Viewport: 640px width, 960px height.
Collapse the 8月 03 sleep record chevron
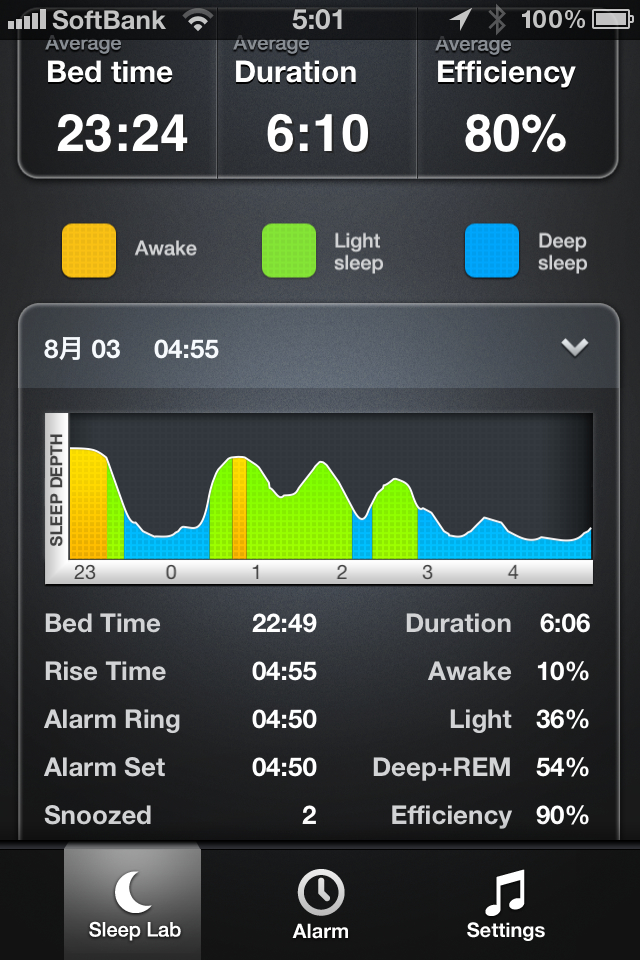click(x=574, y=348)
